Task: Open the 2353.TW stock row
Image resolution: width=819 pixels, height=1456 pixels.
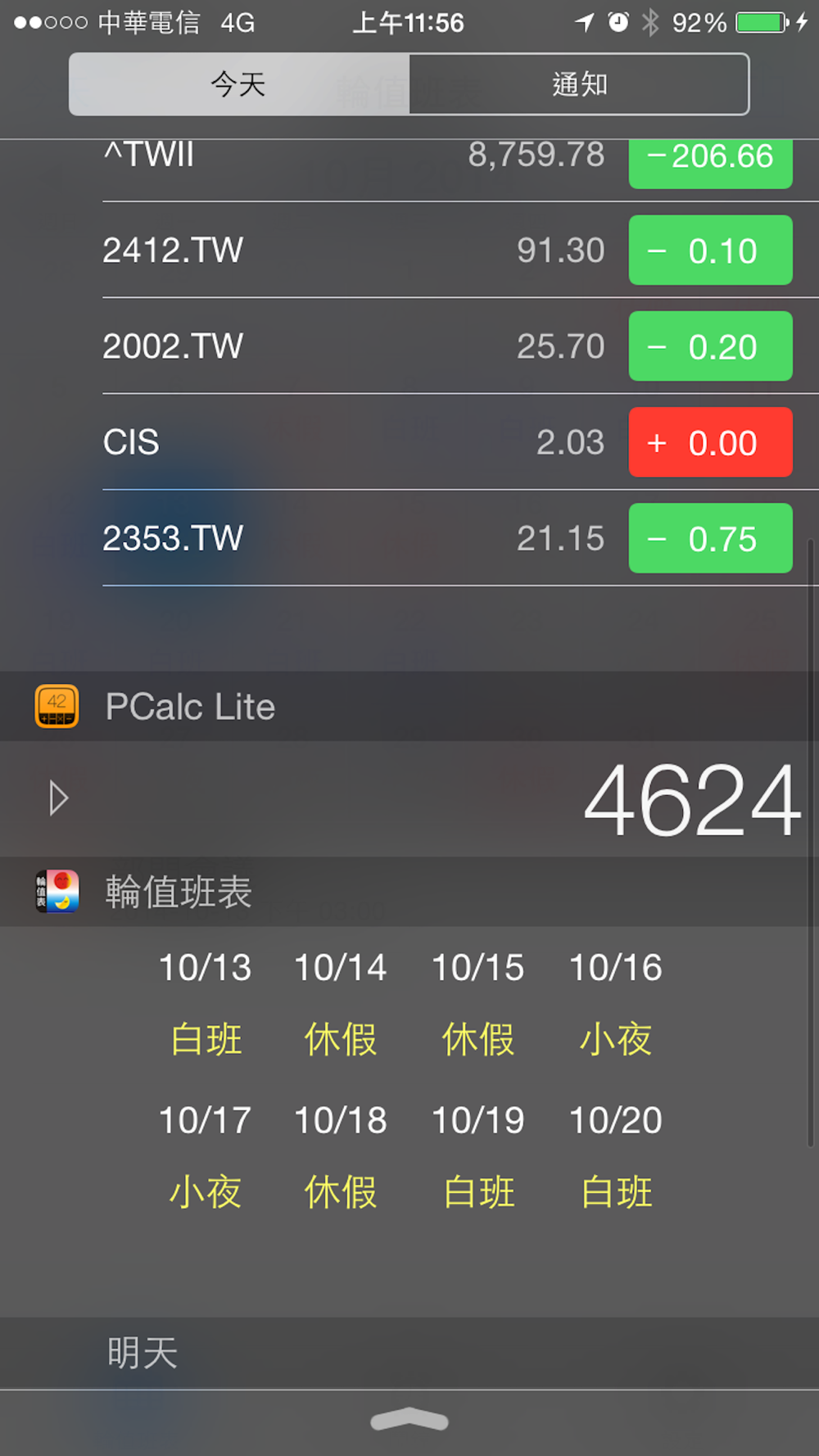Action: click(460, 538)
